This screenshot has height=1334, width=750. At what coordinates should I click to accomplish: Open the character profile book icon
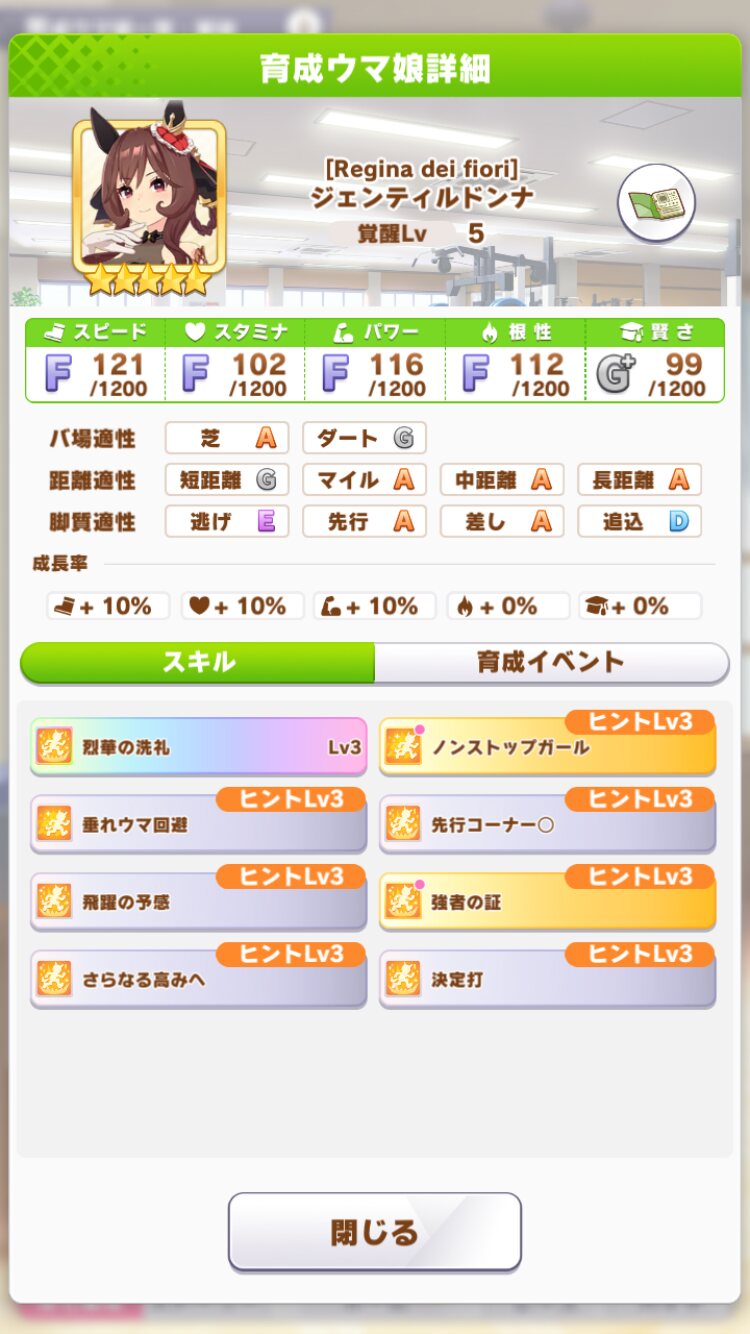tap(656, 203)
